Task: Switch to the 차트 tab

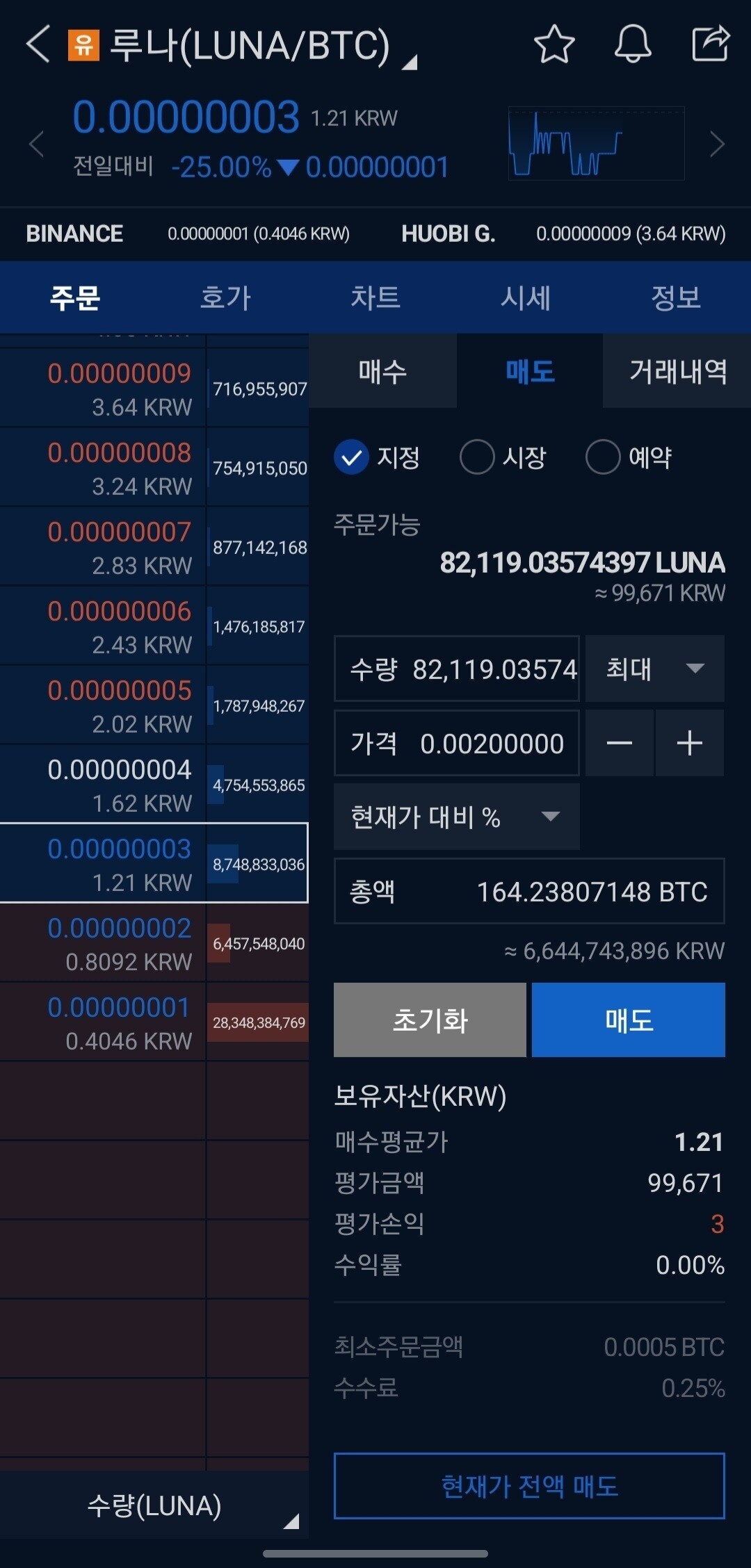Action: [x=375, y=298]
